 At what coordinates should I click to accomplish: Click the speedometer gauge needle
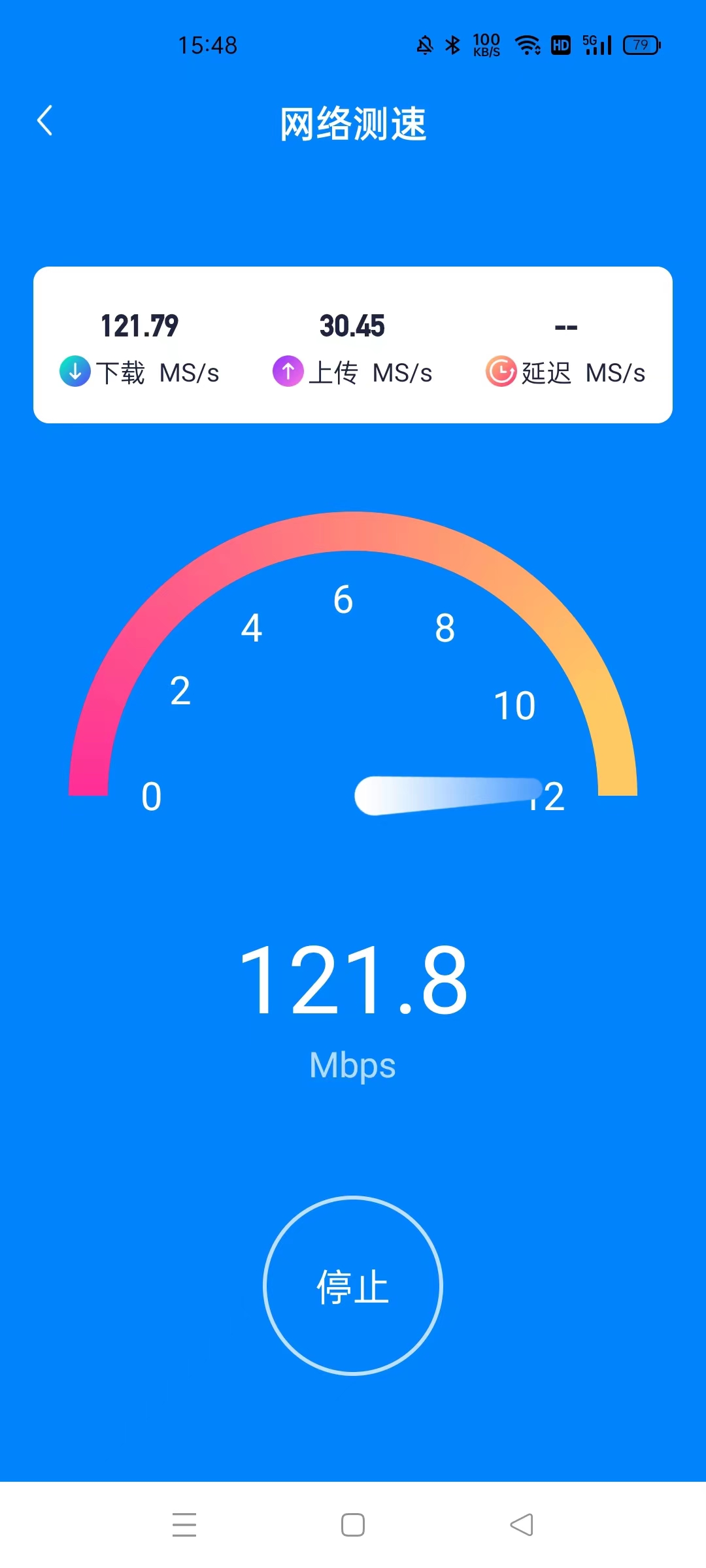451,794
